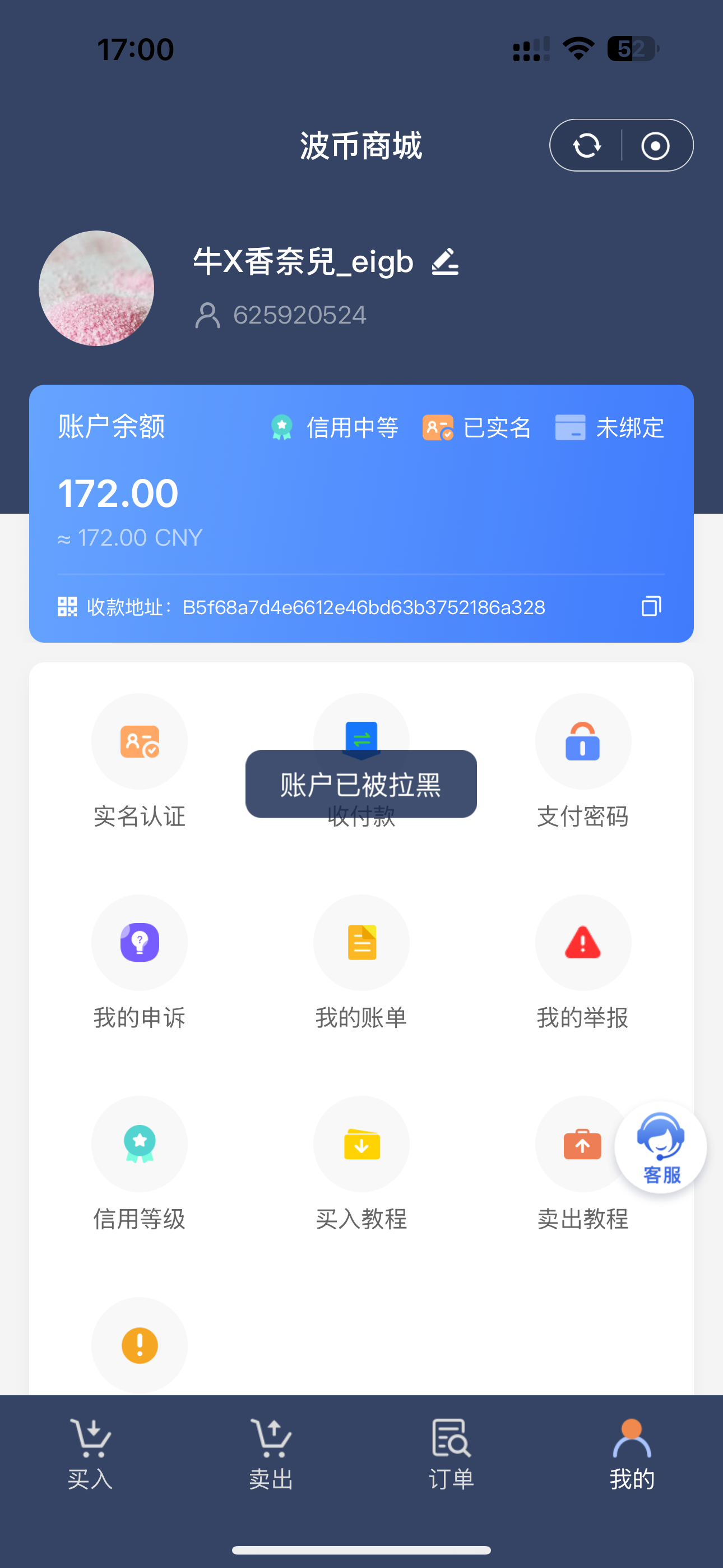Open the 实名认证 identity verification icon
The height and width of the screenshot is (1568, 723).
(x=140, y=741)
